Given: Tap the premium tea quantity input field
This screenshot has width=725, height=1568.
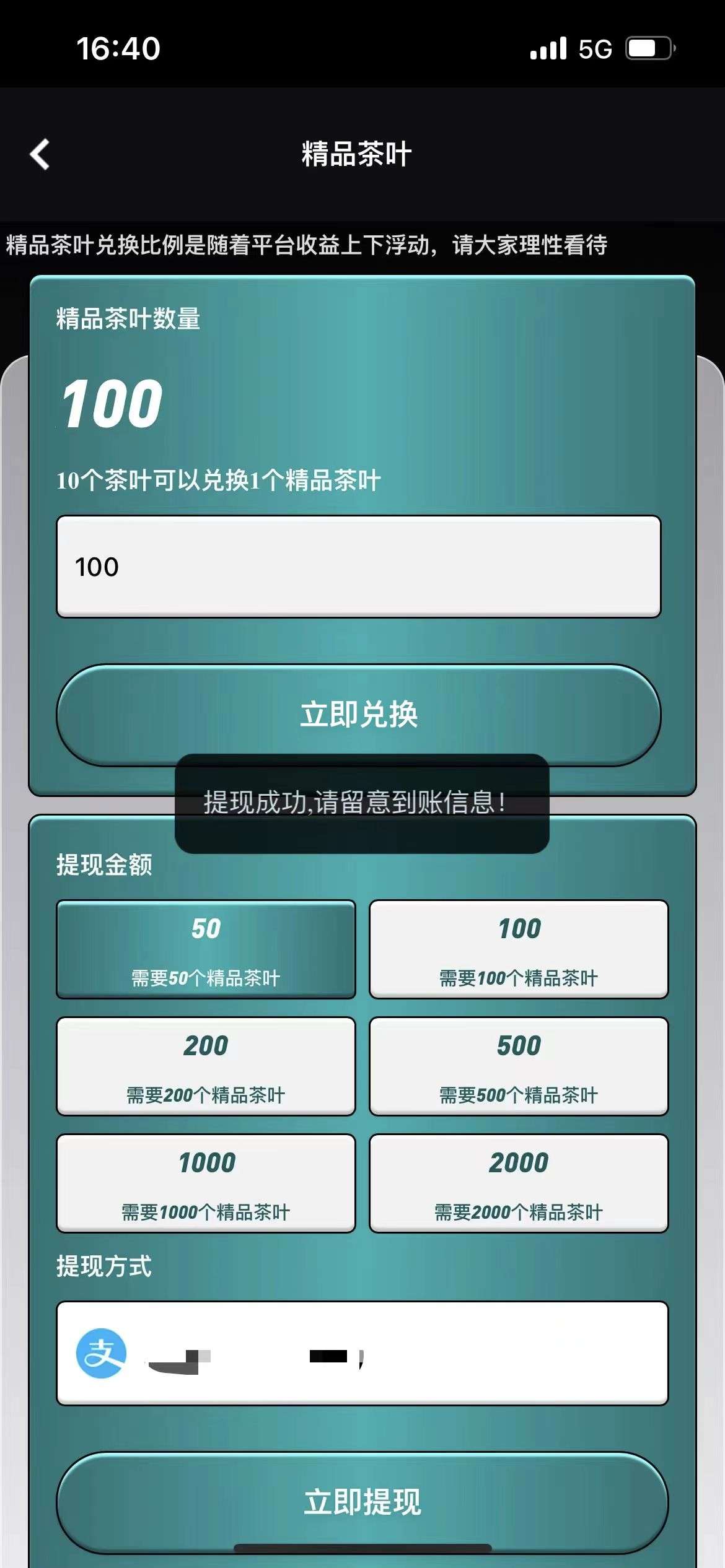Looking at the screenshot, I should [x=359, y=567].
